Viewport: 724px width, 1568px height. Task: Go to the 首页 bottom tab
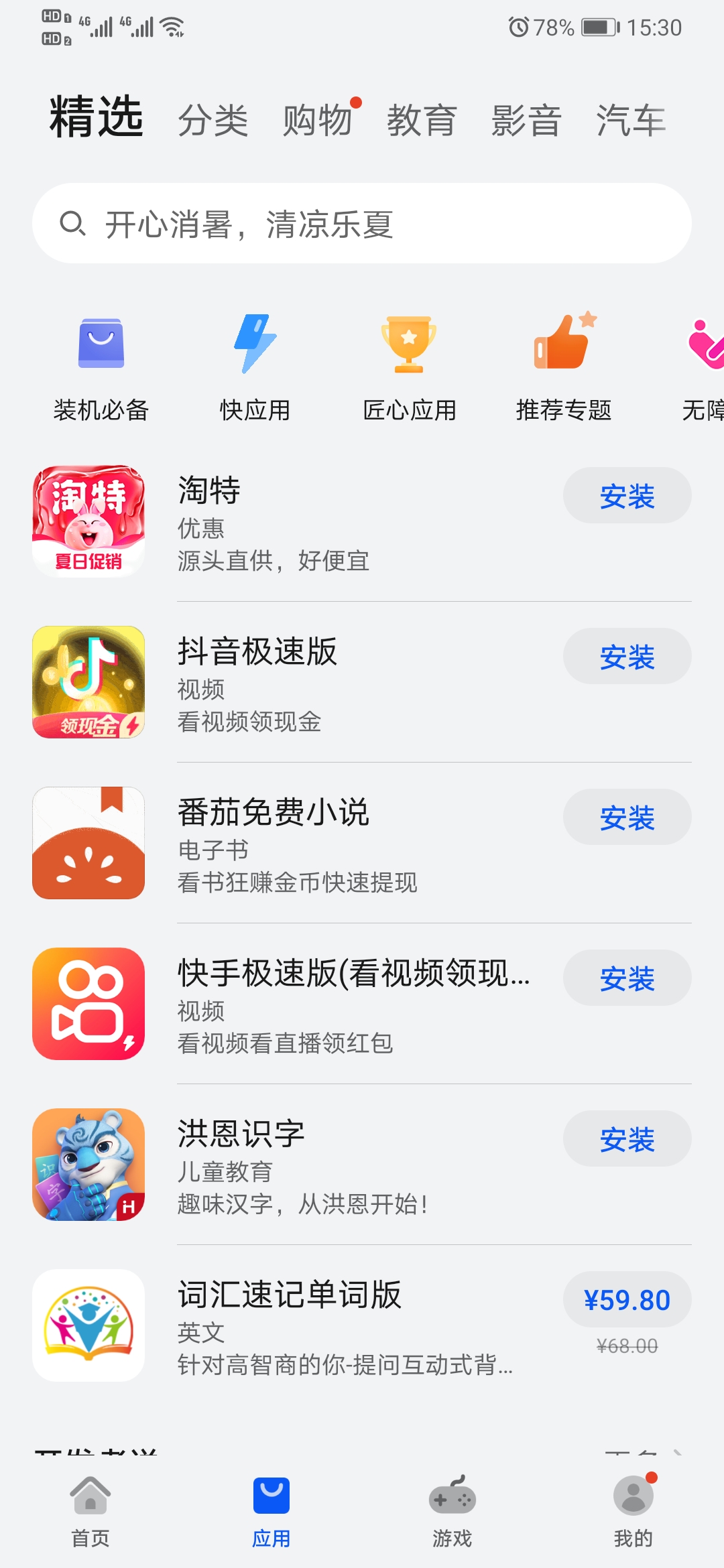coord(90,1512)
